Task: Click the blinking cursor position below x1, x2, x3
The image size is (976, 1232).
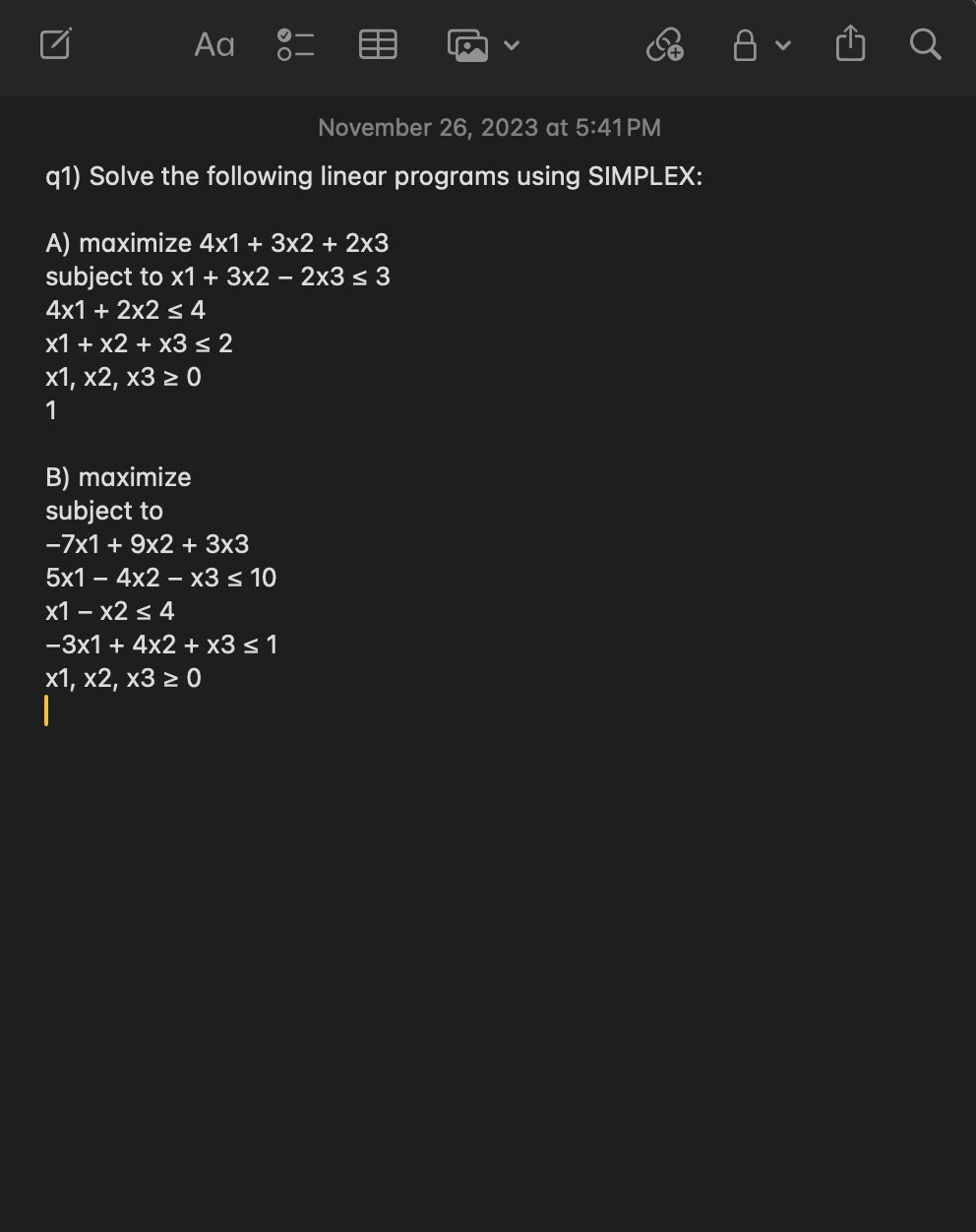Action: click(46, 710)
